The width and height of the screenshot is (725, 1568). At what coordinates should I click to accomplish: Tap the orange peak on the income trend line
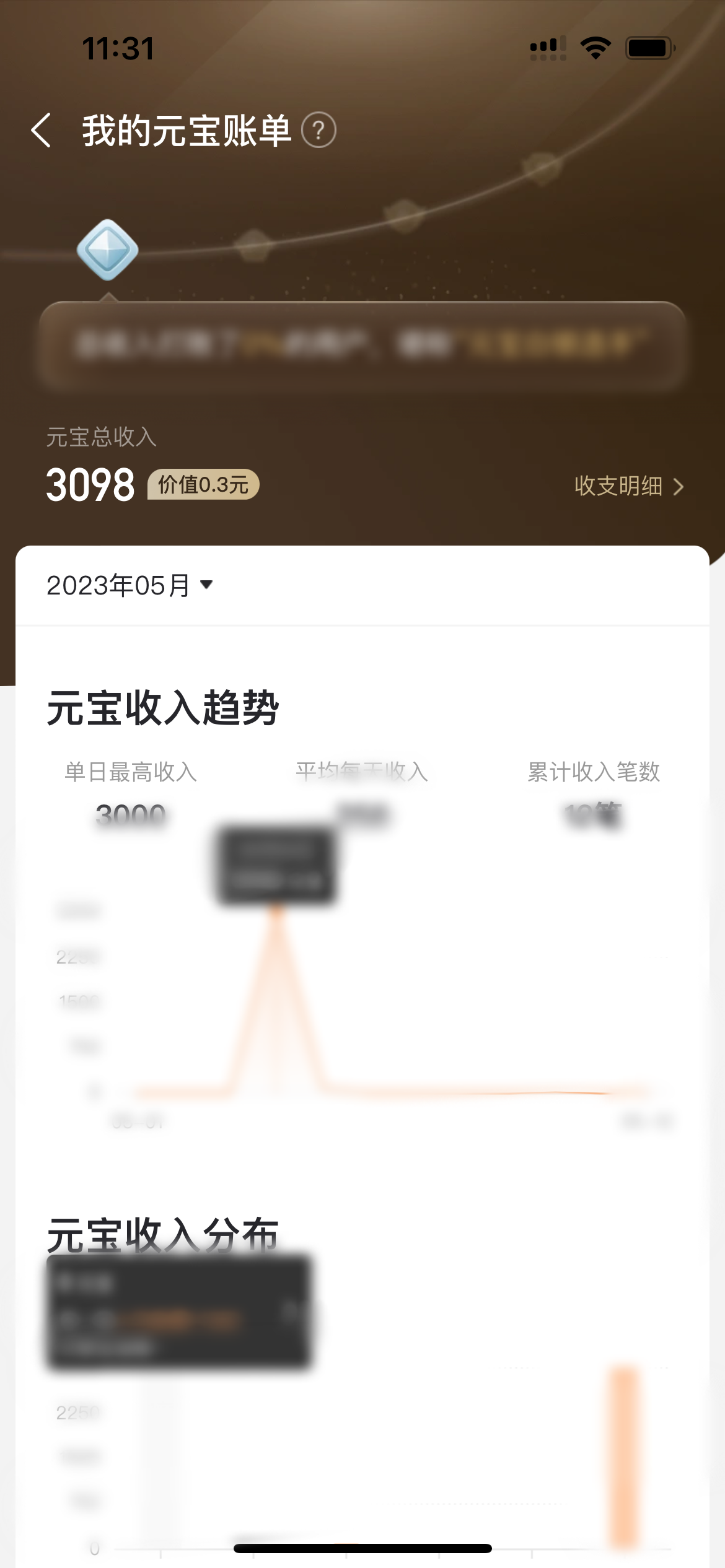click(x=277, y=923)
